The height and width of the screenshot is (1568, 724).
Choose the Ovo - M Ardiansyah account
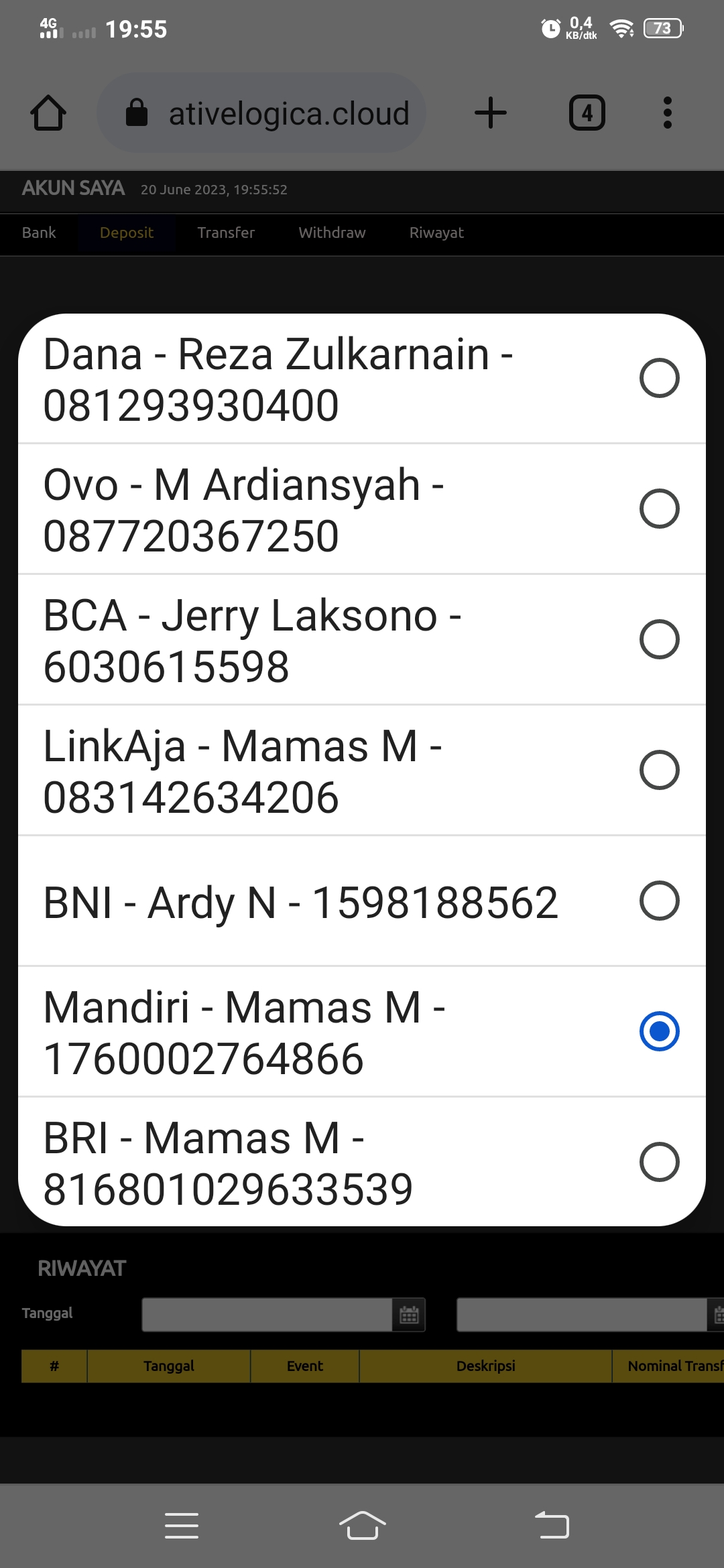tap(362, 509)
